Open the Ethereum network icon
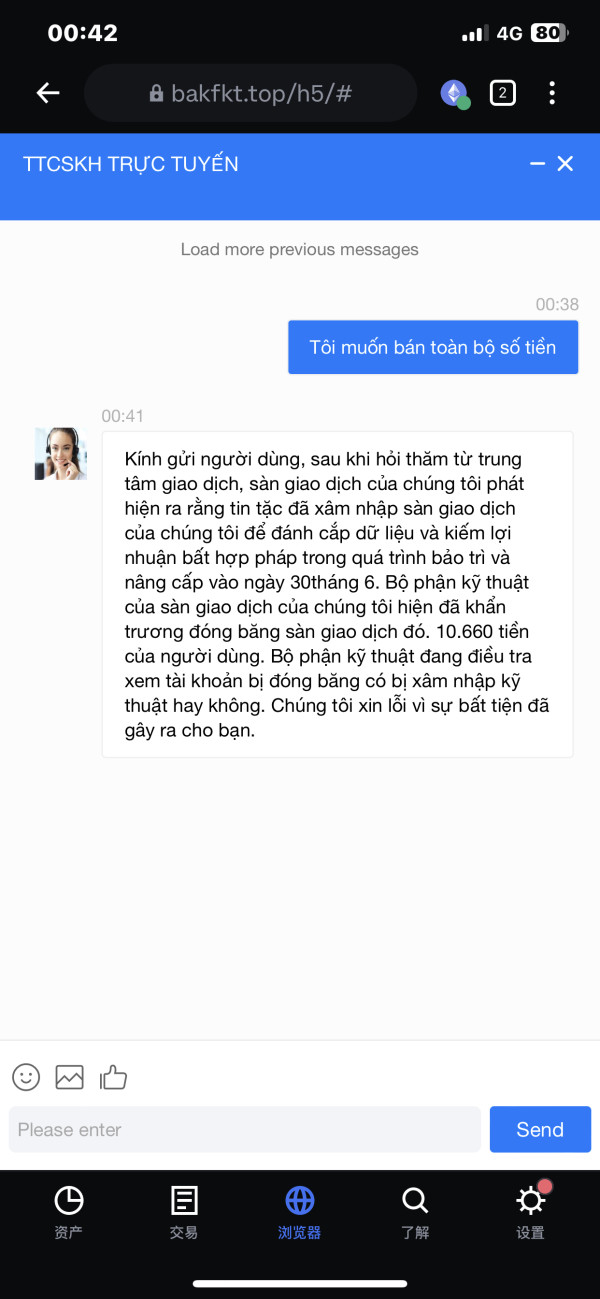Viewport: 600px width, 1299px height. click(455, 94)
